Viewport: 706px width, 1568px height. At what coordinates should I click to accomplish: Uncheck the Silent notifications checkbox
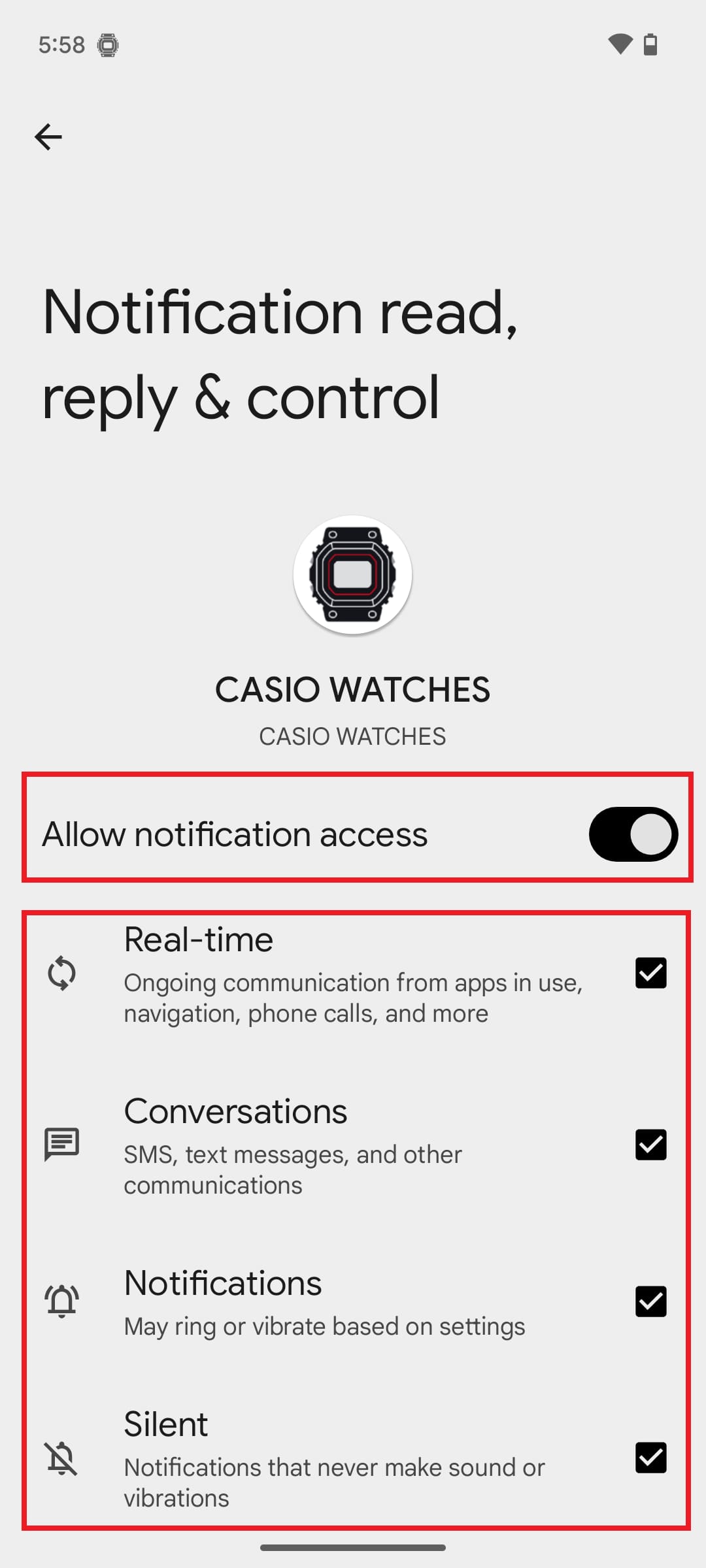[x=650, y=1458]
